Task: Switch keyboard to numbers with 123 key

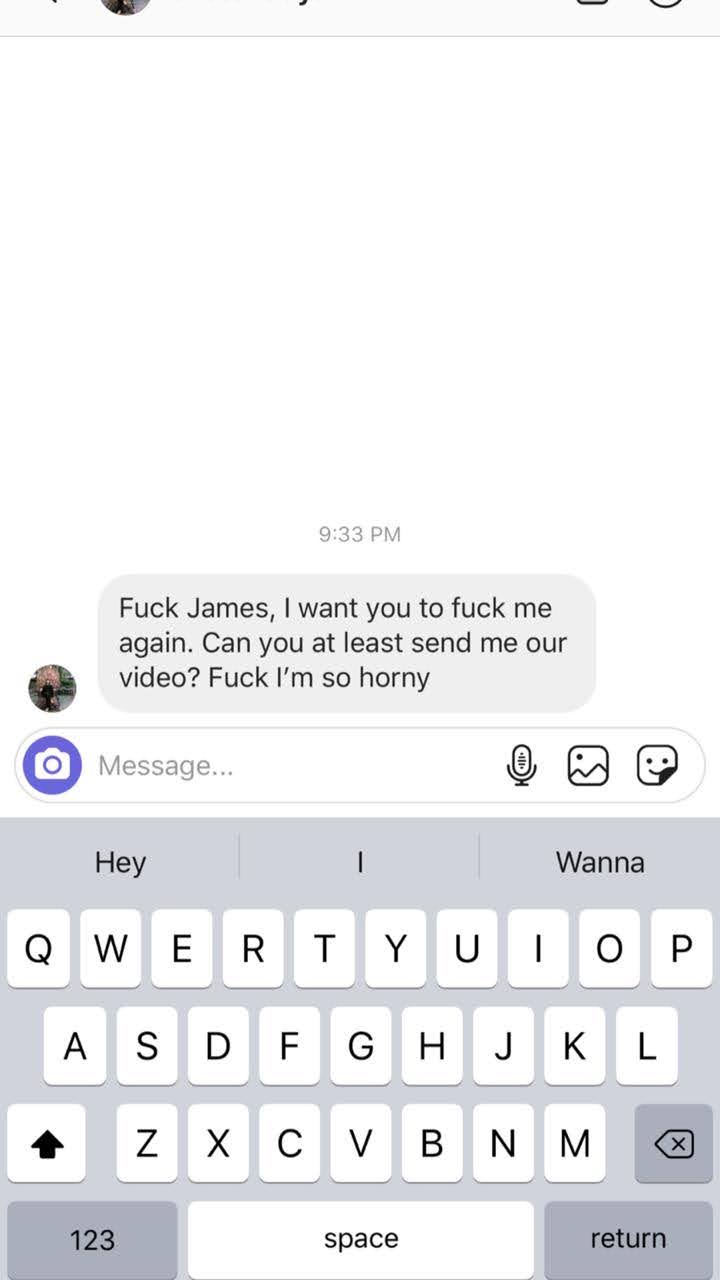Action: (x=92, y=1240)
